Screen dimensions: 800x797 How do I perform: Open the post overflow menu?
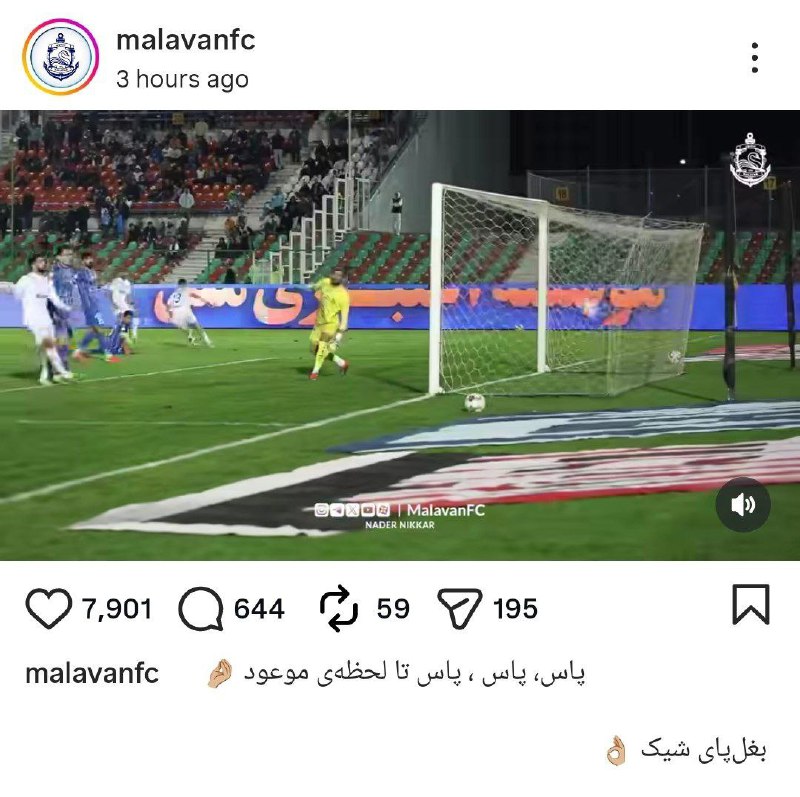[x=755, y=58]
